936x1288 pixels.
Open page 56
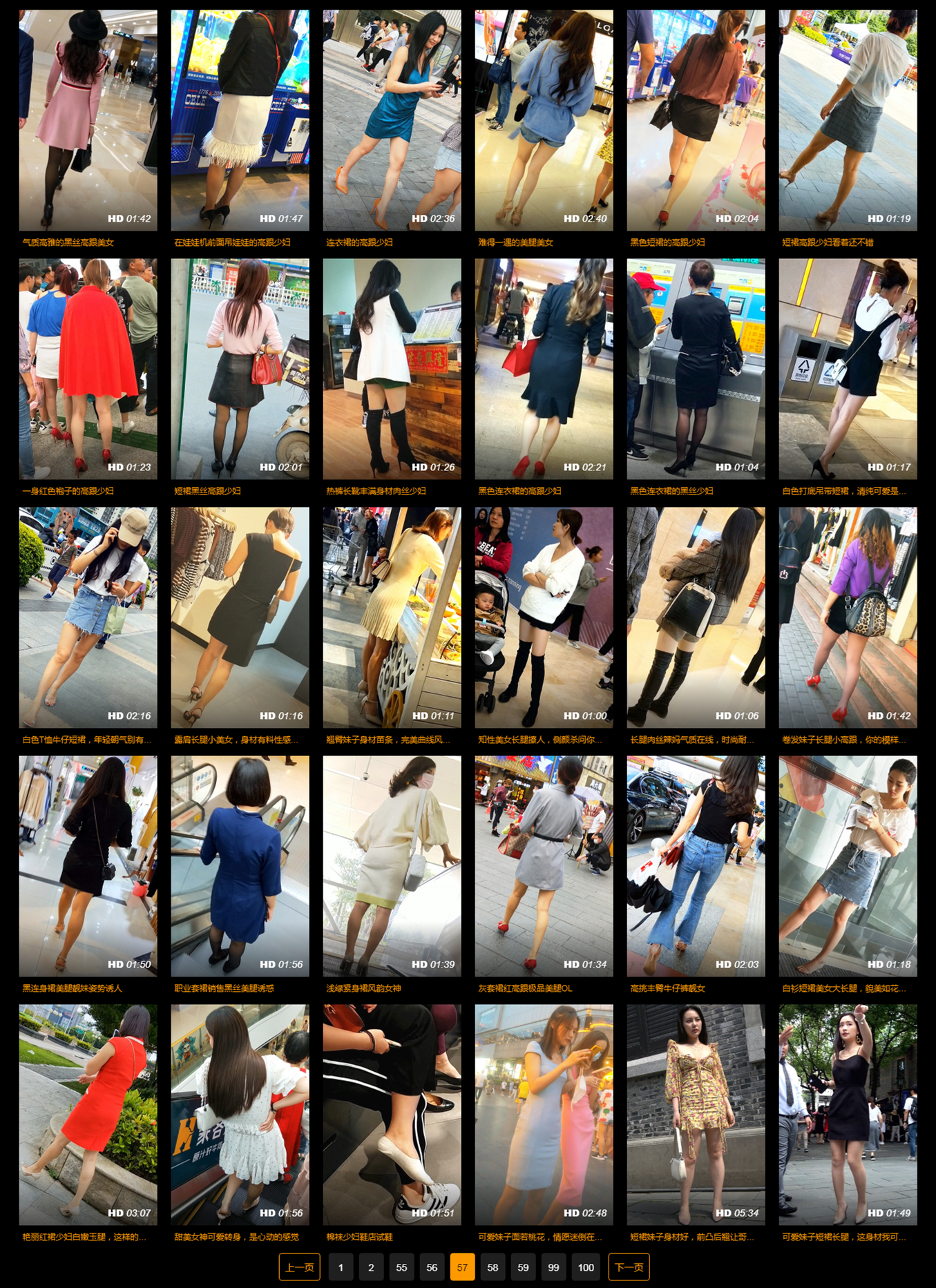[432, 1267]
